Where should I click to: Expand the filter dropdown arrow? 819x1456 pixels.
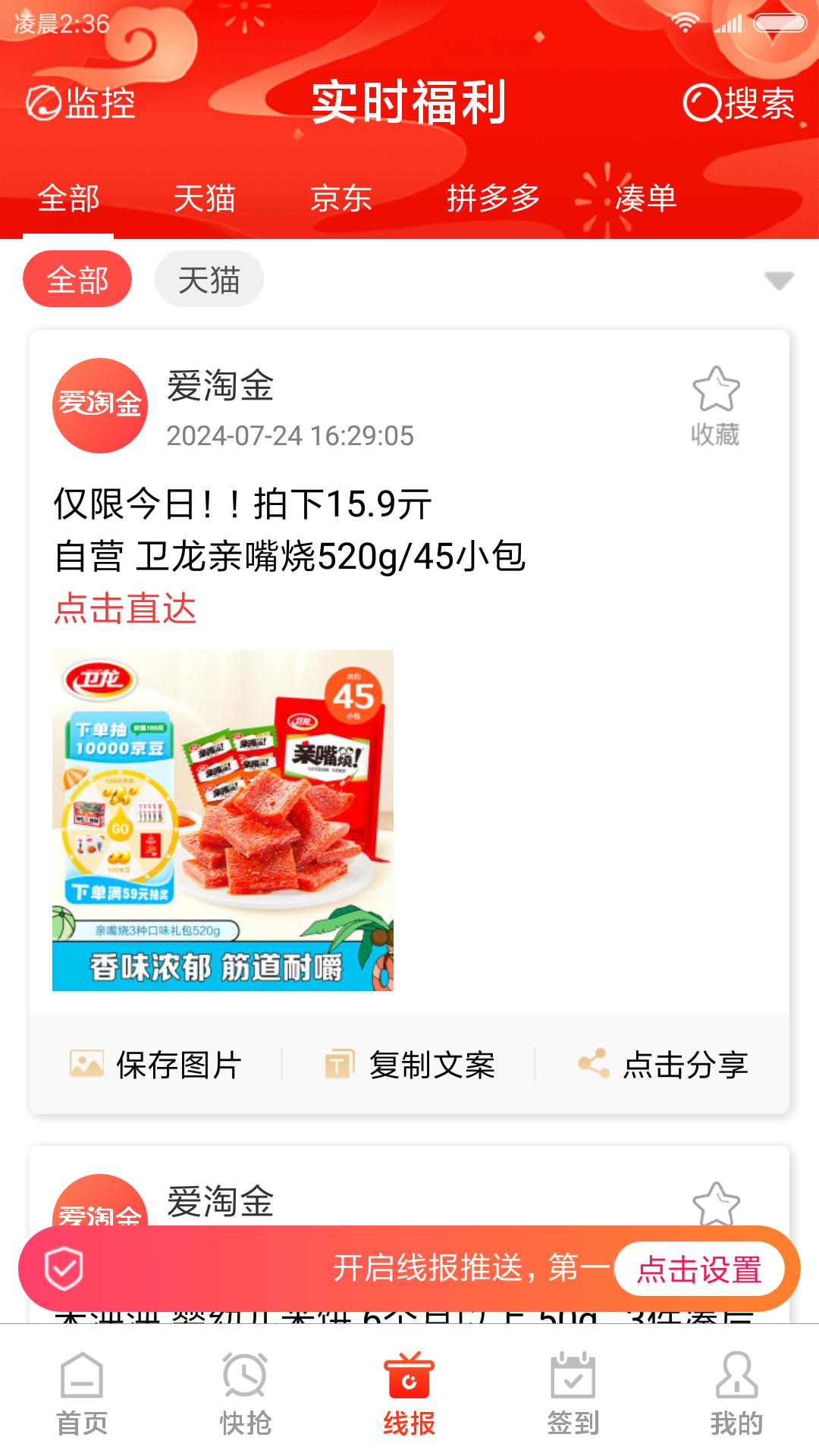[x=779, y=281]
